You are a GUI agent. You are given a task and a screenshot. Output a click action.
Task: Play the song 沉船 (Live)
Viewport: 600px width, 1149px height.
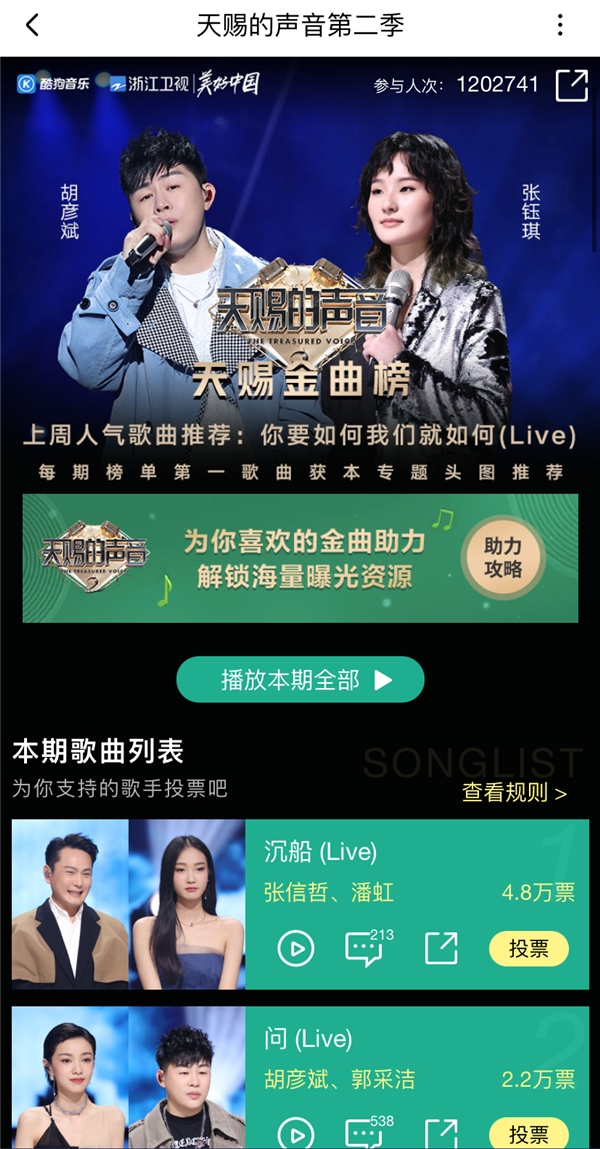296,948
